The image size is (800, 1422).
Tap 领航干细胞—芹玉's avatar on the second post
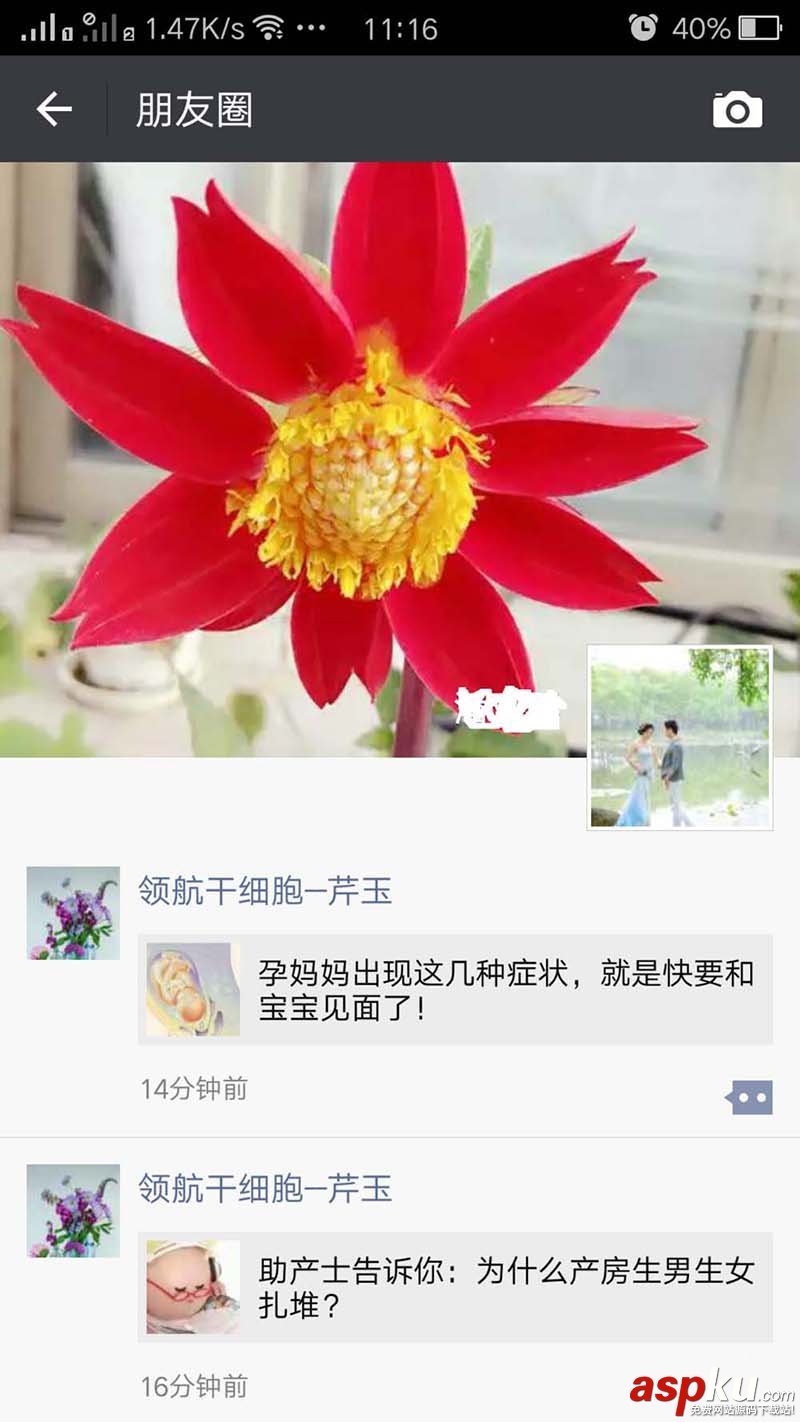pyautogui.click(x=72, y=1209)
